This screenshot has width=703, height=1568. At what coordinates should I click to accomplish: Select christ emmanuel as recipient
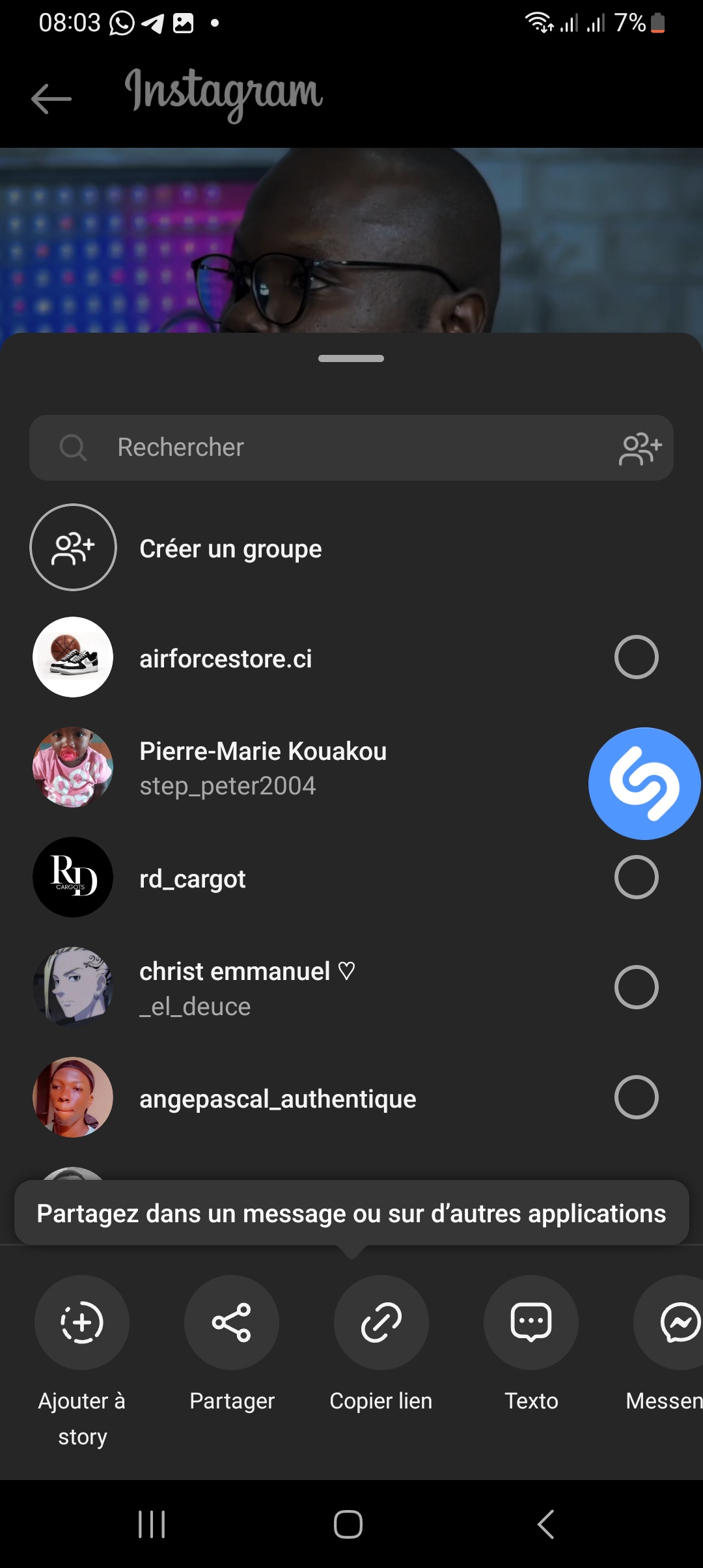tap(636, 988)
